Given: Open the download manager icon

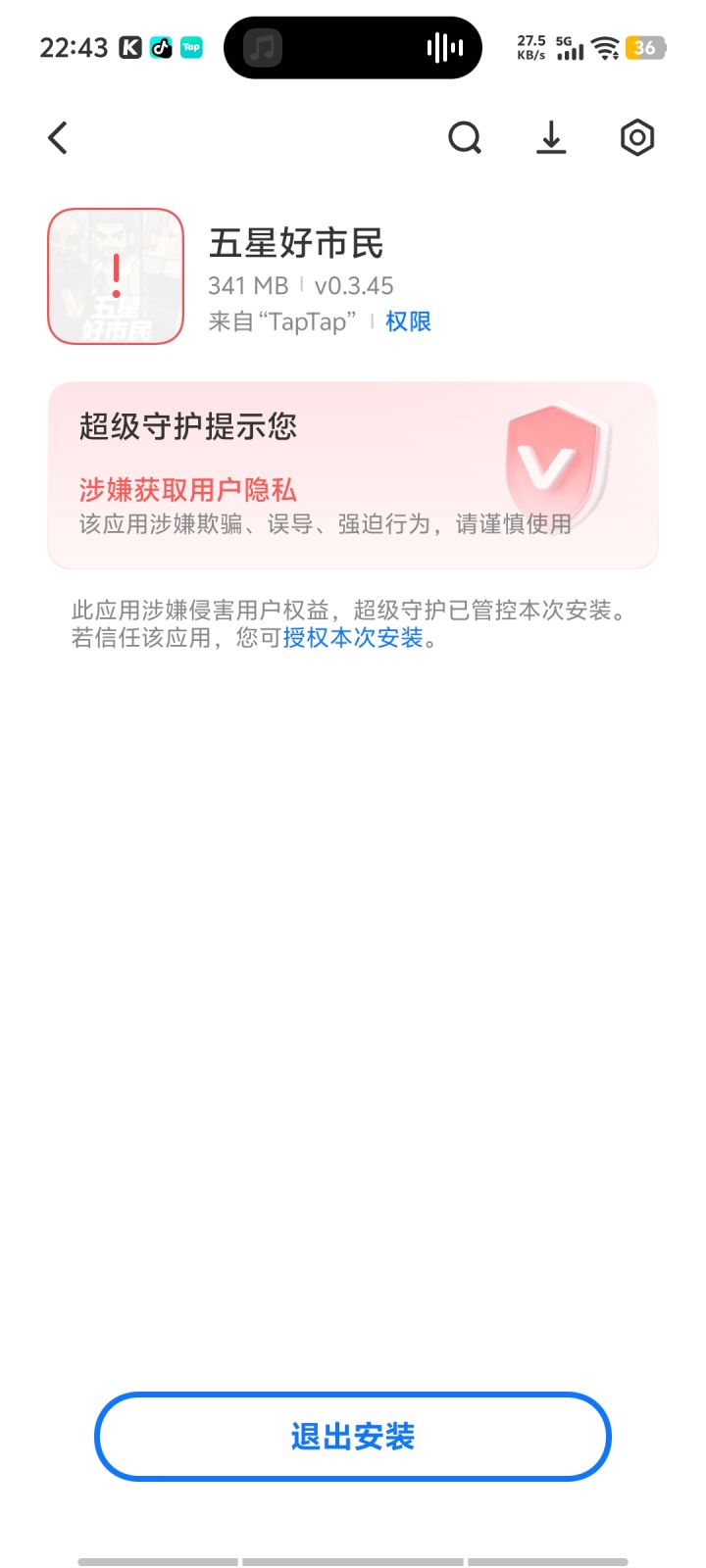Looking at the screenshot, I should coord(551,138).
